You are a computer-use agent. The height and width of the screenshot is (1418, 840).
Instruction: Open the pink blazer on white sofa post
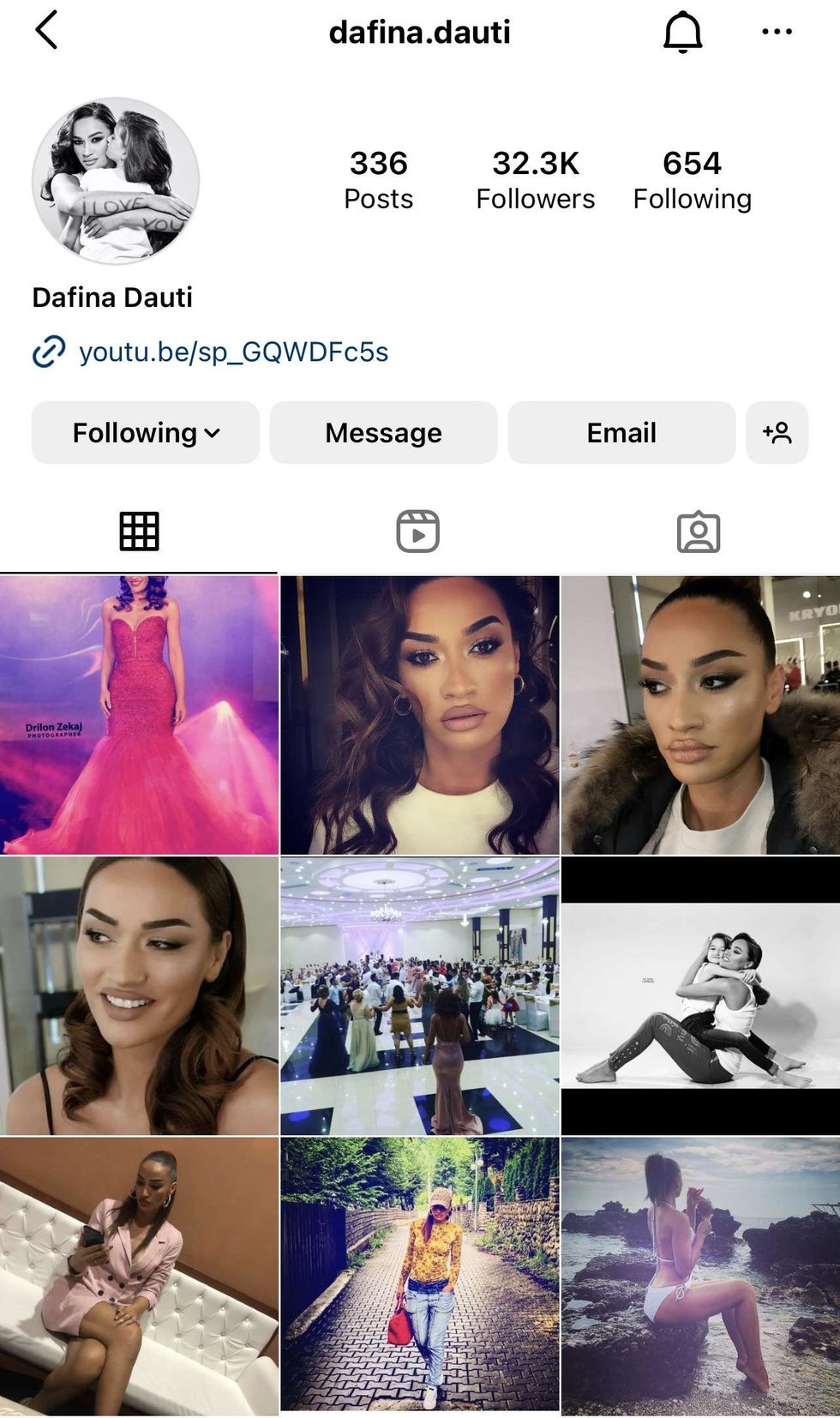pos(139,1276)
